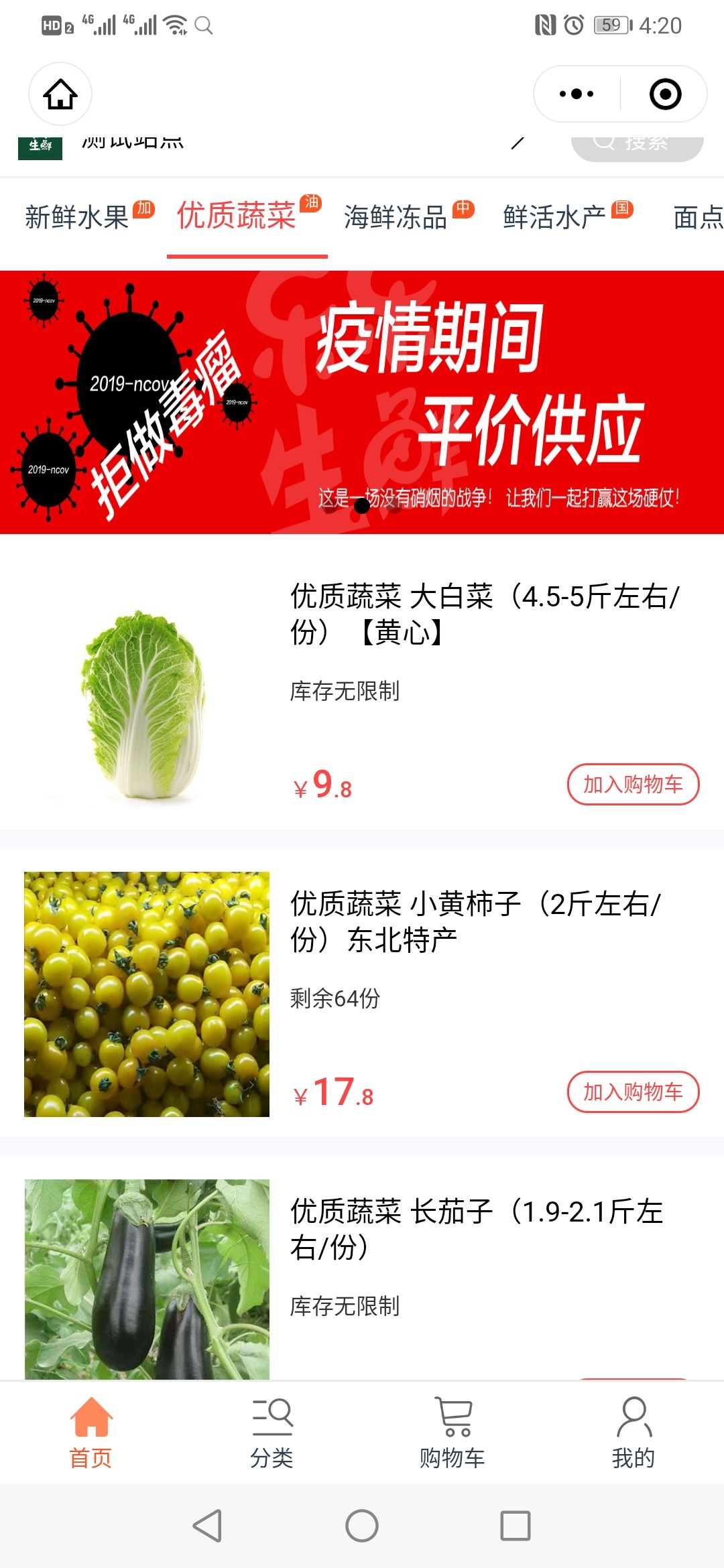Tap the banner carousel indicator dot
The width and height of the screenshot is (724, 1568).
pyautogui.click(x=362, y=508)
